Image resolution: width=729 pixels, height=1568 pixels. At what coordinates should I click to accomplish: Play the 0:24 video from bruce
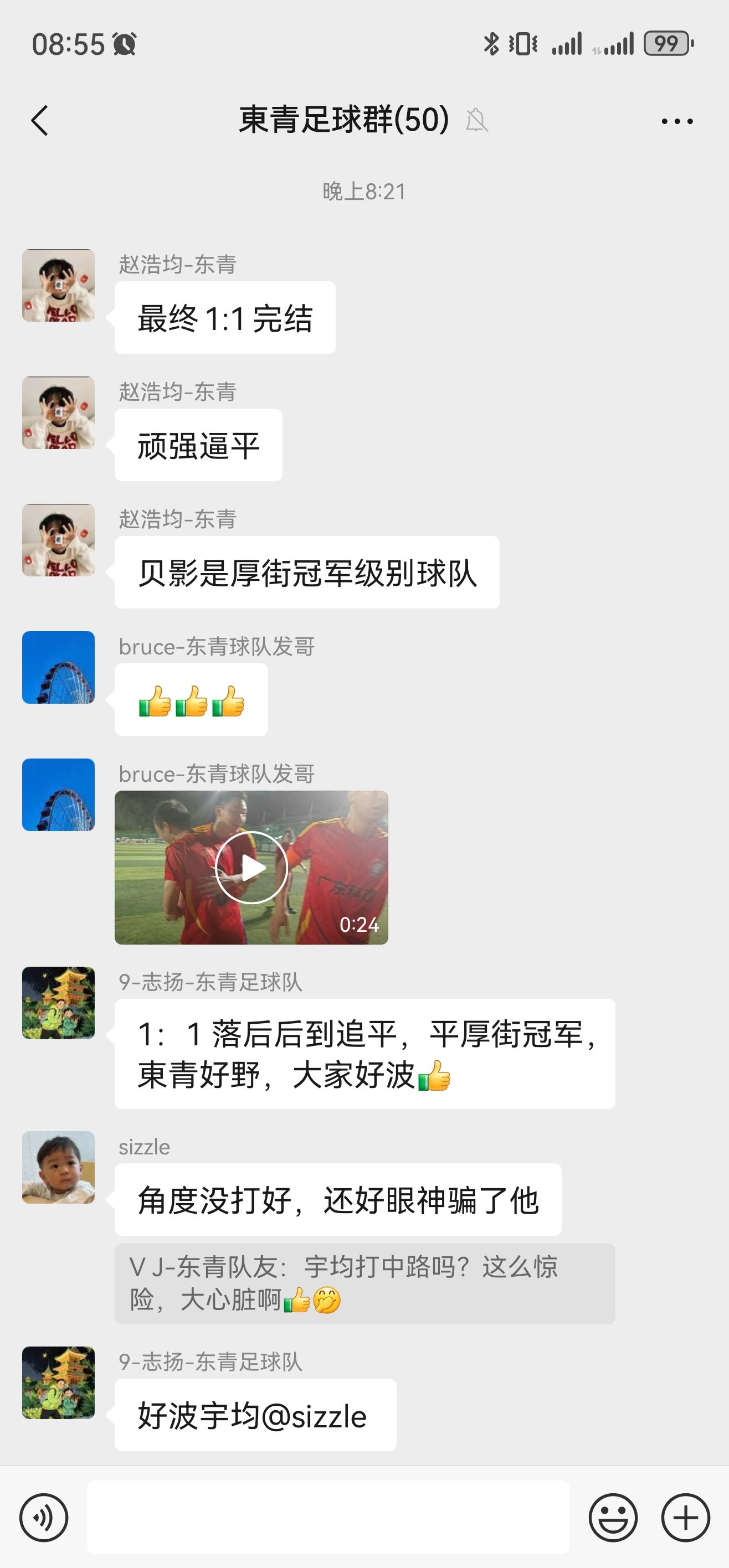(x=251, y=868)
